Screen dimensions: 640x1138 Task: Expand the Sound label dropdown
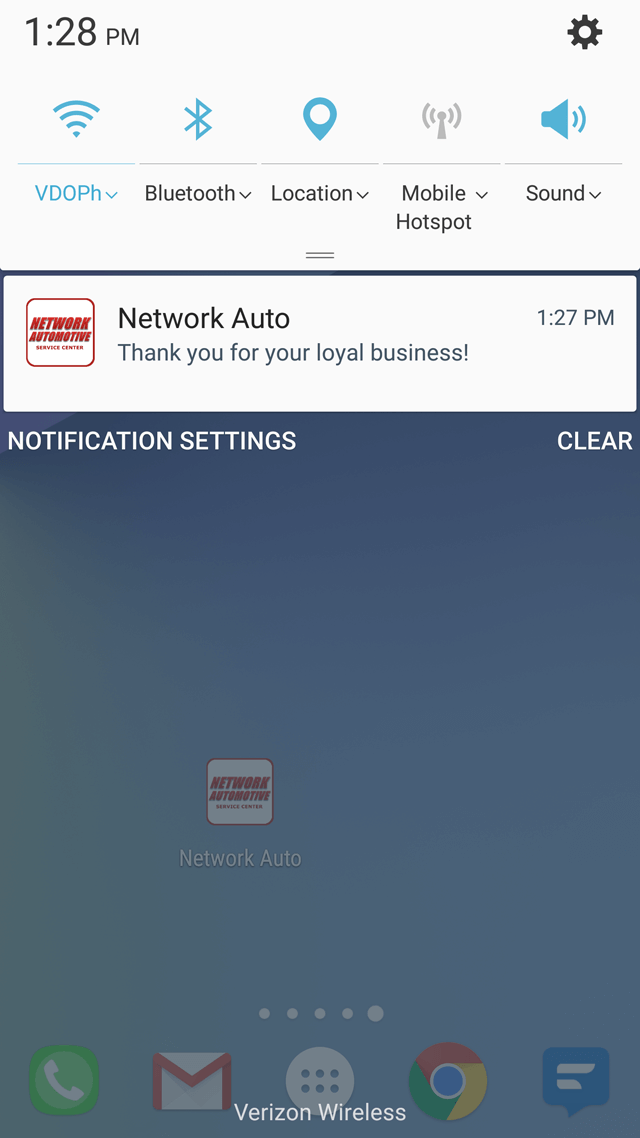563,194
